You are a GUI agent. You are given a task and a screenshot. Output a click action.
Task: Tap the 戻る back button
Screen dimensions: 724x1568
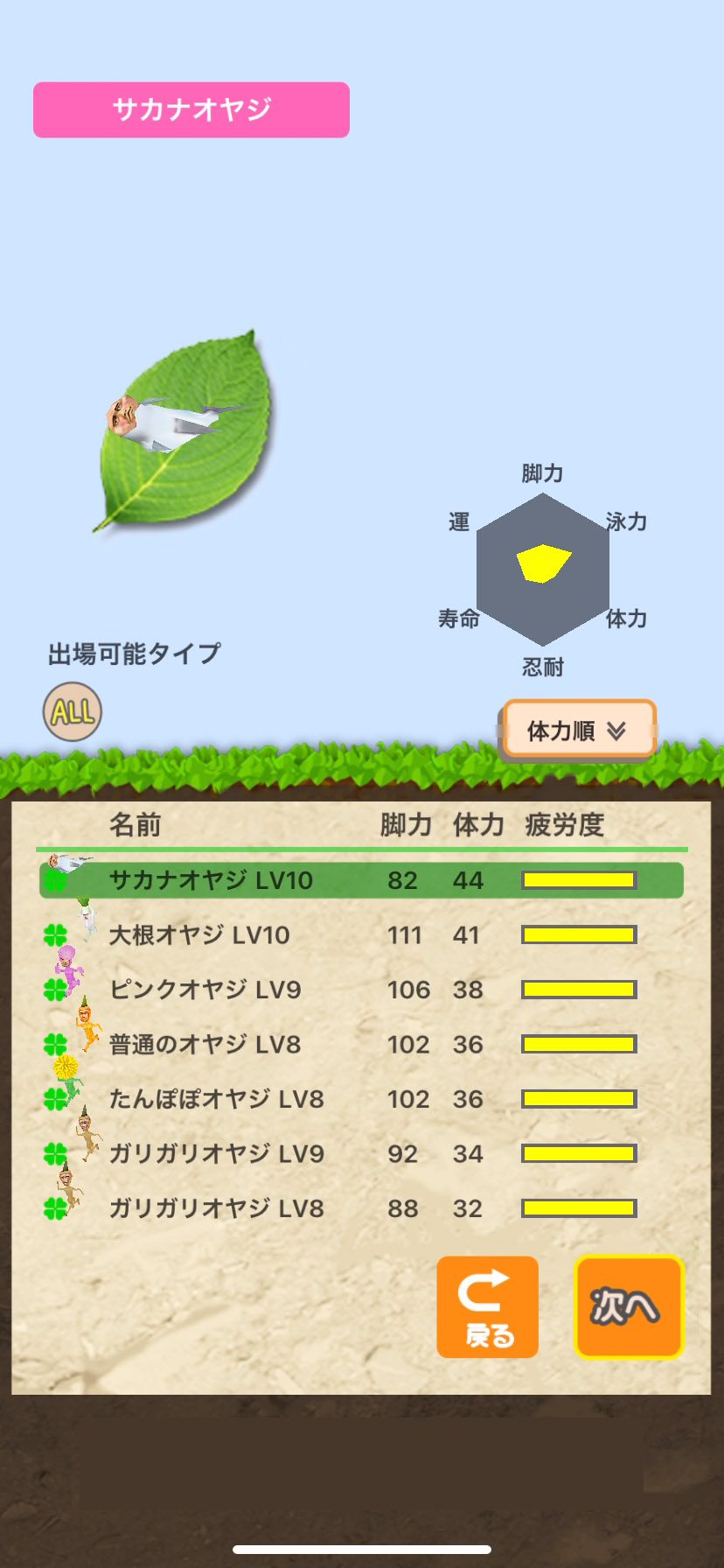click(487, 1307)
